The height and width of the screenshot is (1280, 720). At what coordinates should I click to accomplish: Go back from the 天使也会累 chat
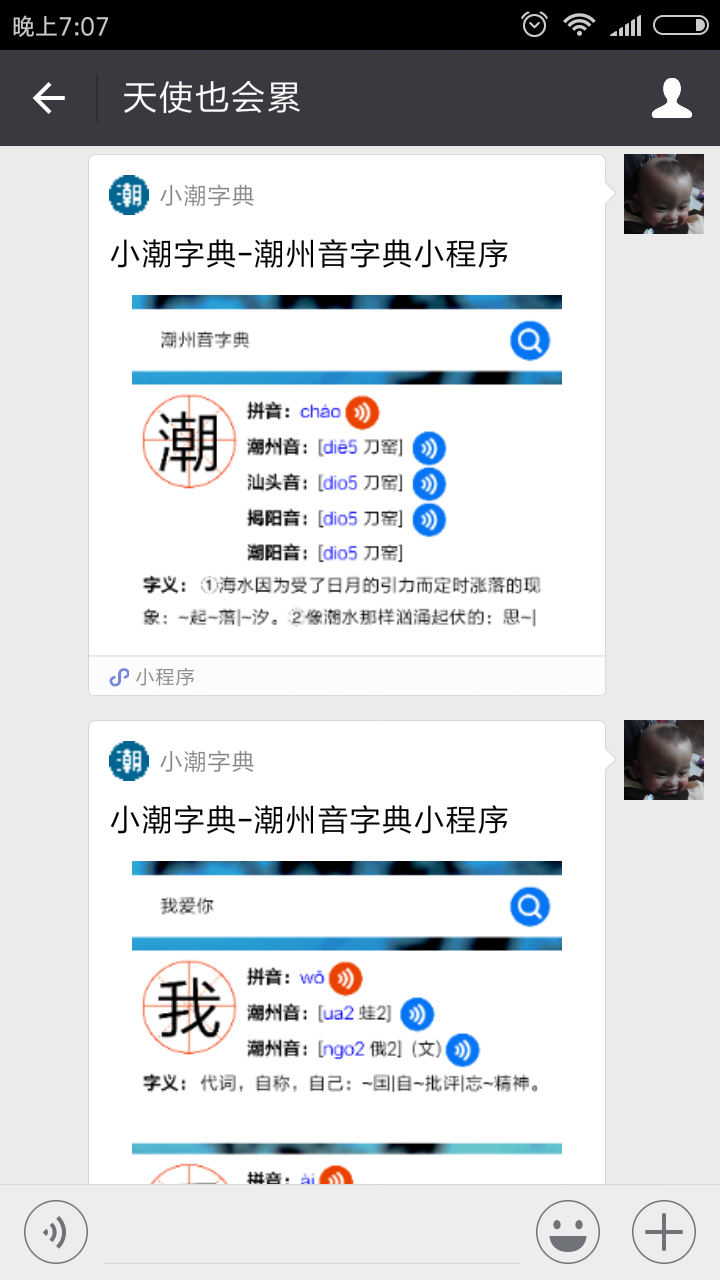pos(48,98)
